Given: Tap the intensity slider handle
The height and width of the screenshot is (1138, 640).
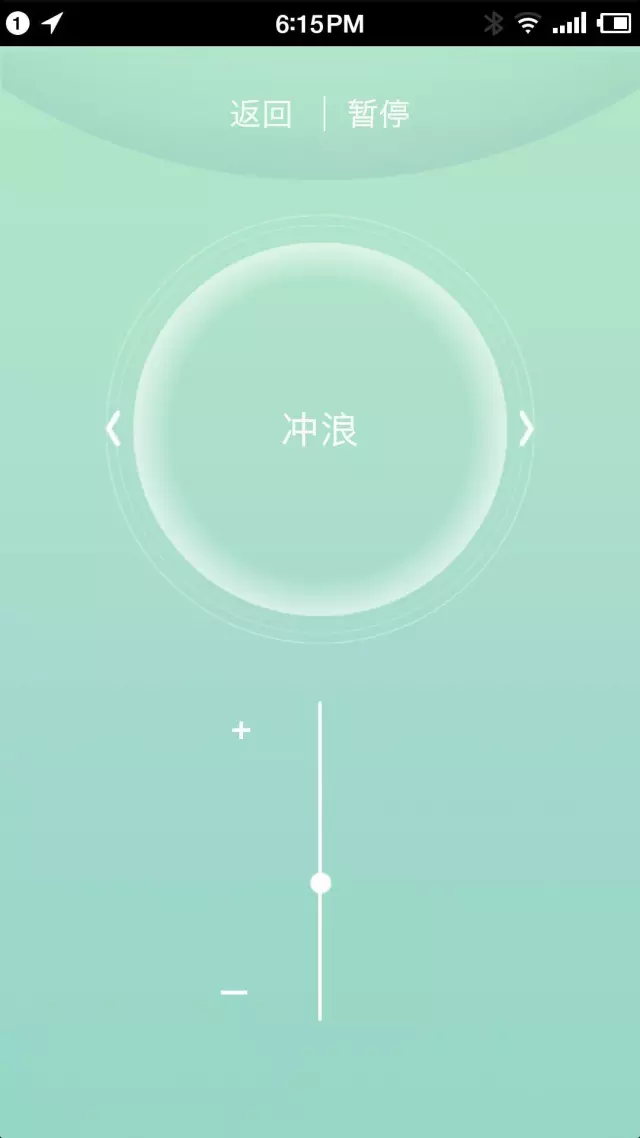Looking at the screenshot, I should (320, 883).
